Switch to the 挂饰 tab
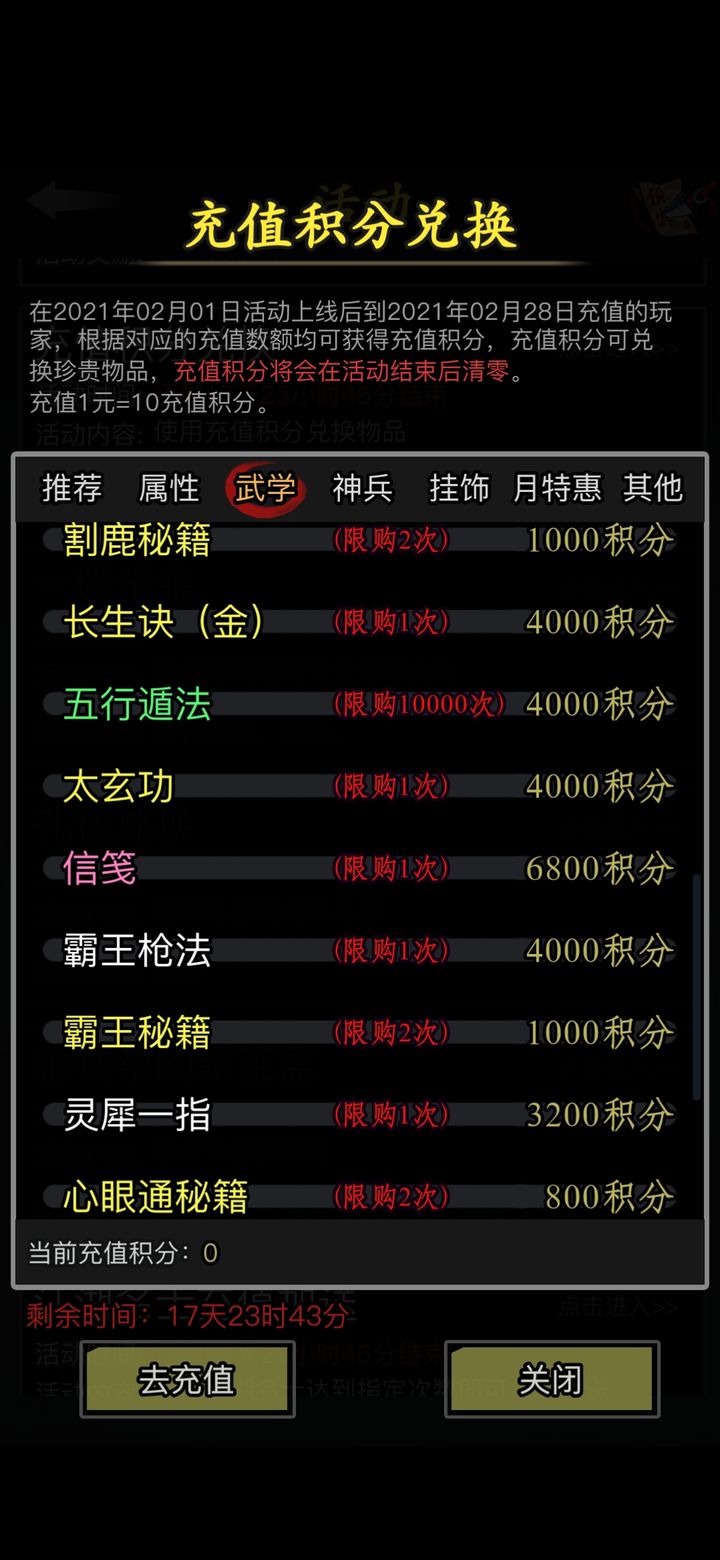Viewport: 720px width, 1560px height. (459, 488)
